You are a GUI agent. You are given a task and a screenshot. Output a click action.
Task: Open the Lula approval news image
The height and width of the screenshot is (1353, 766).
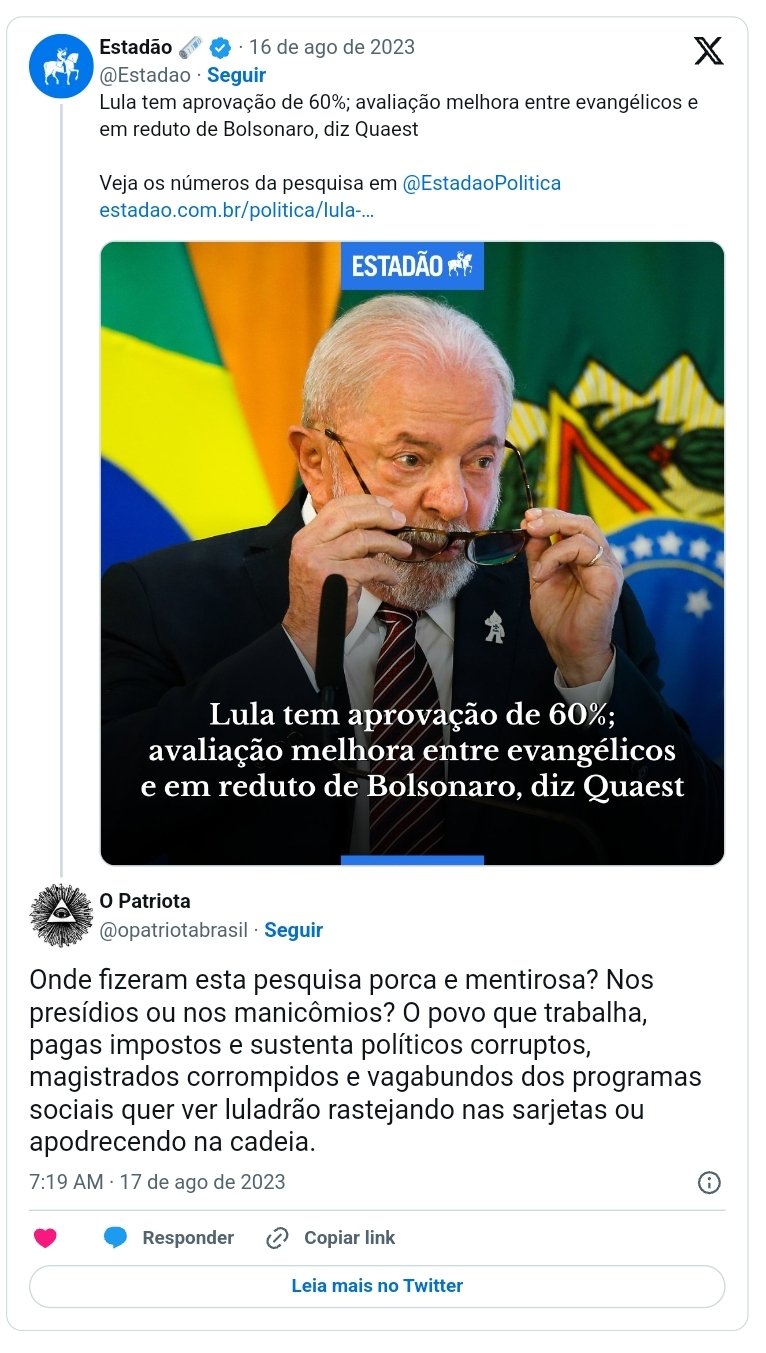412,552
